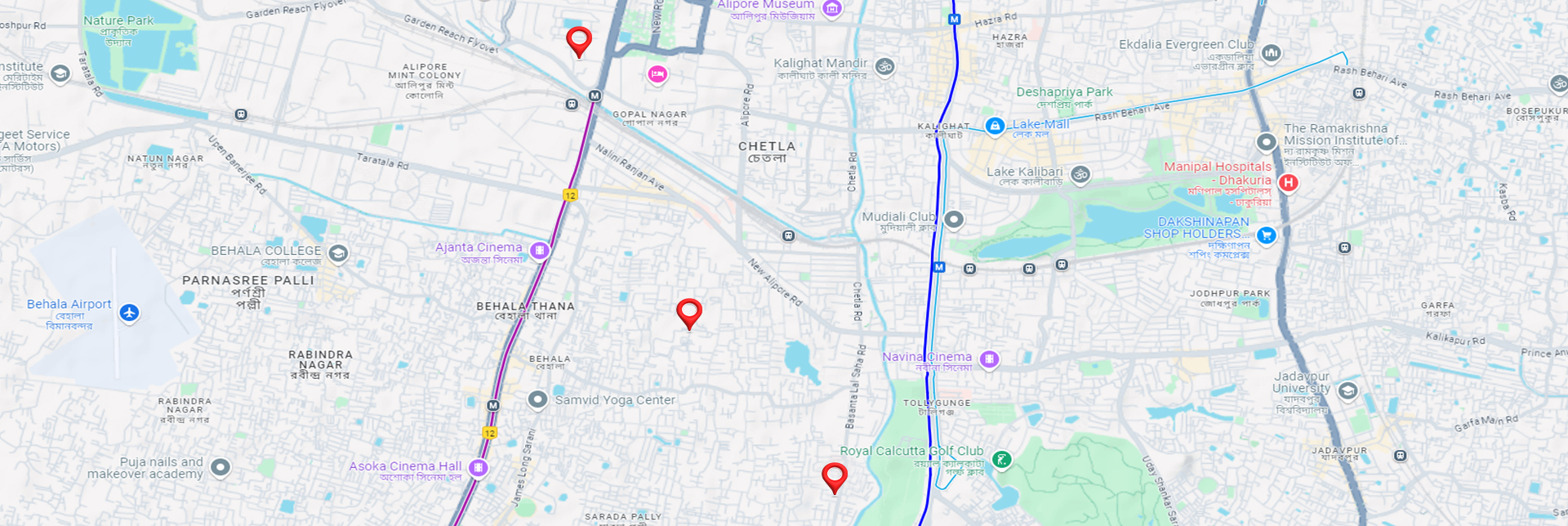Open the red marker beside Royal Calcutta Golf Club

[x=834, y=475]
